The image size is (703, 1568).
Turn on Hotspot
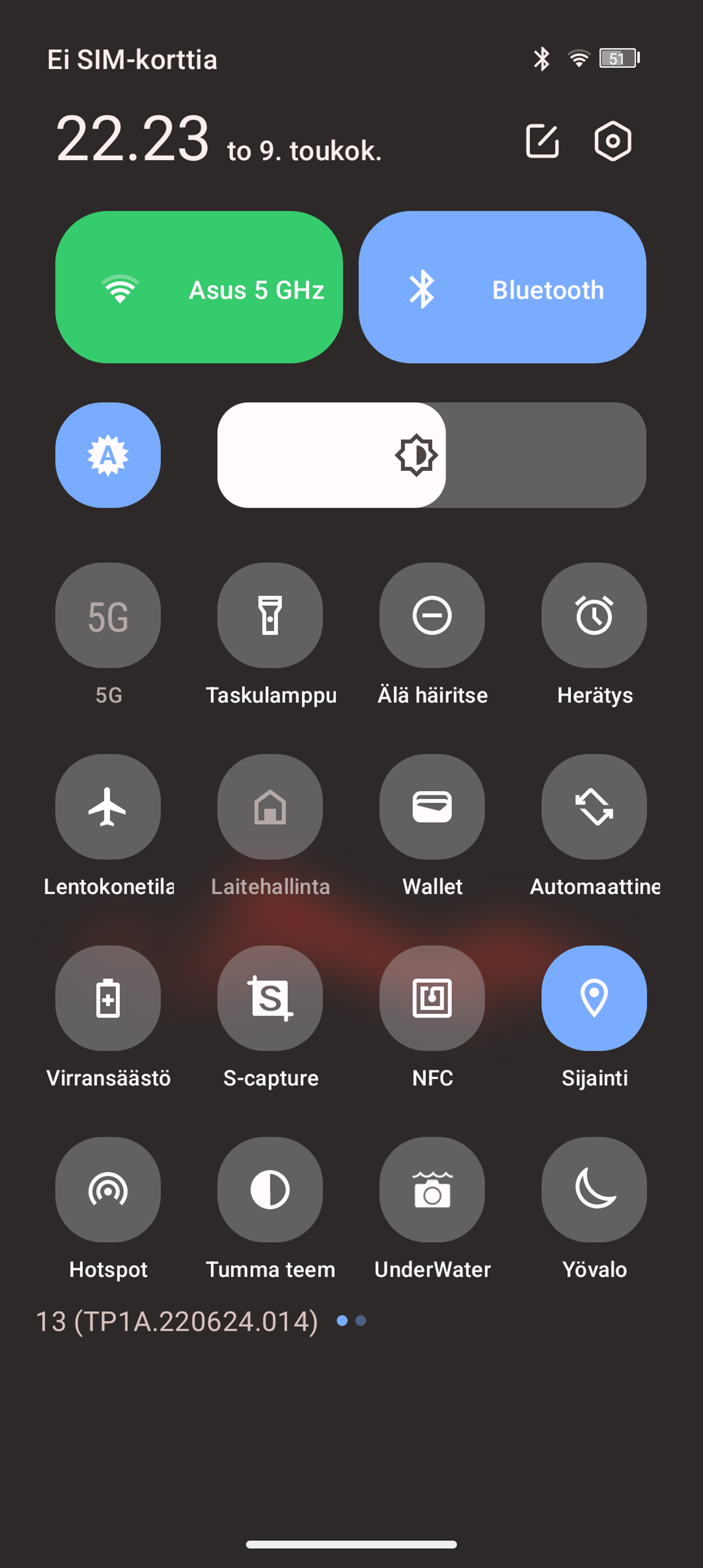click(x=108, y=1189)
